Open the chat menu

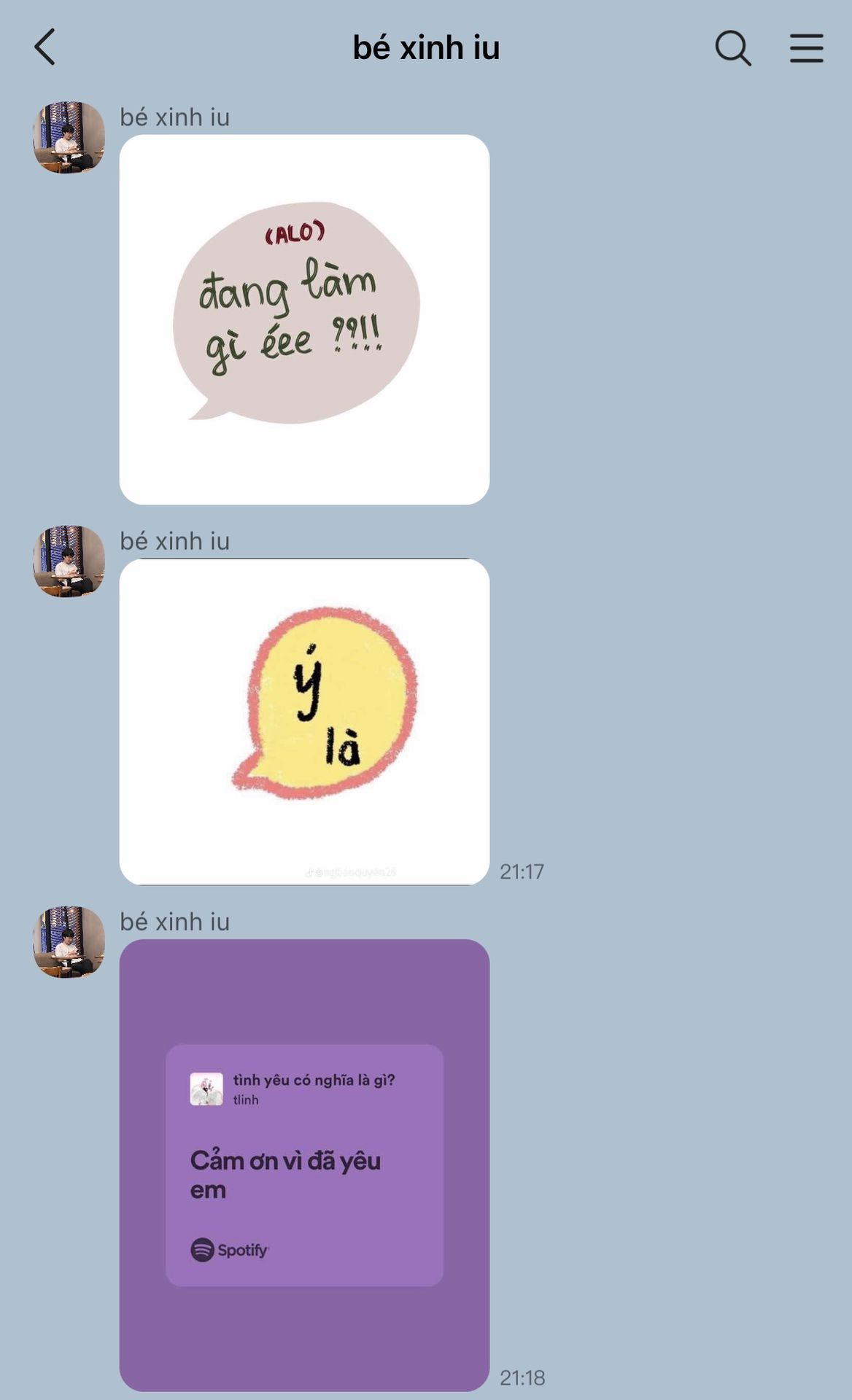coord(806,48)
